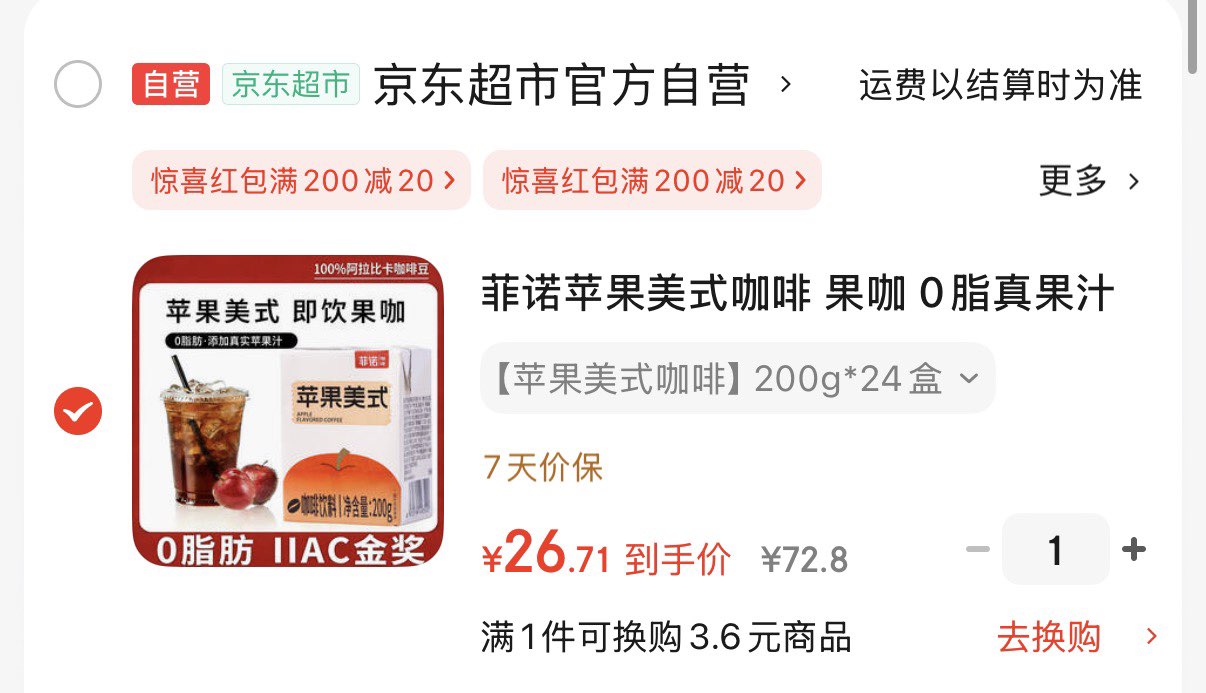The height and width of the screenshot is (693, 1206).
Task: Go to 去换购 add-on deals
Action: [x=1076, y=637]
